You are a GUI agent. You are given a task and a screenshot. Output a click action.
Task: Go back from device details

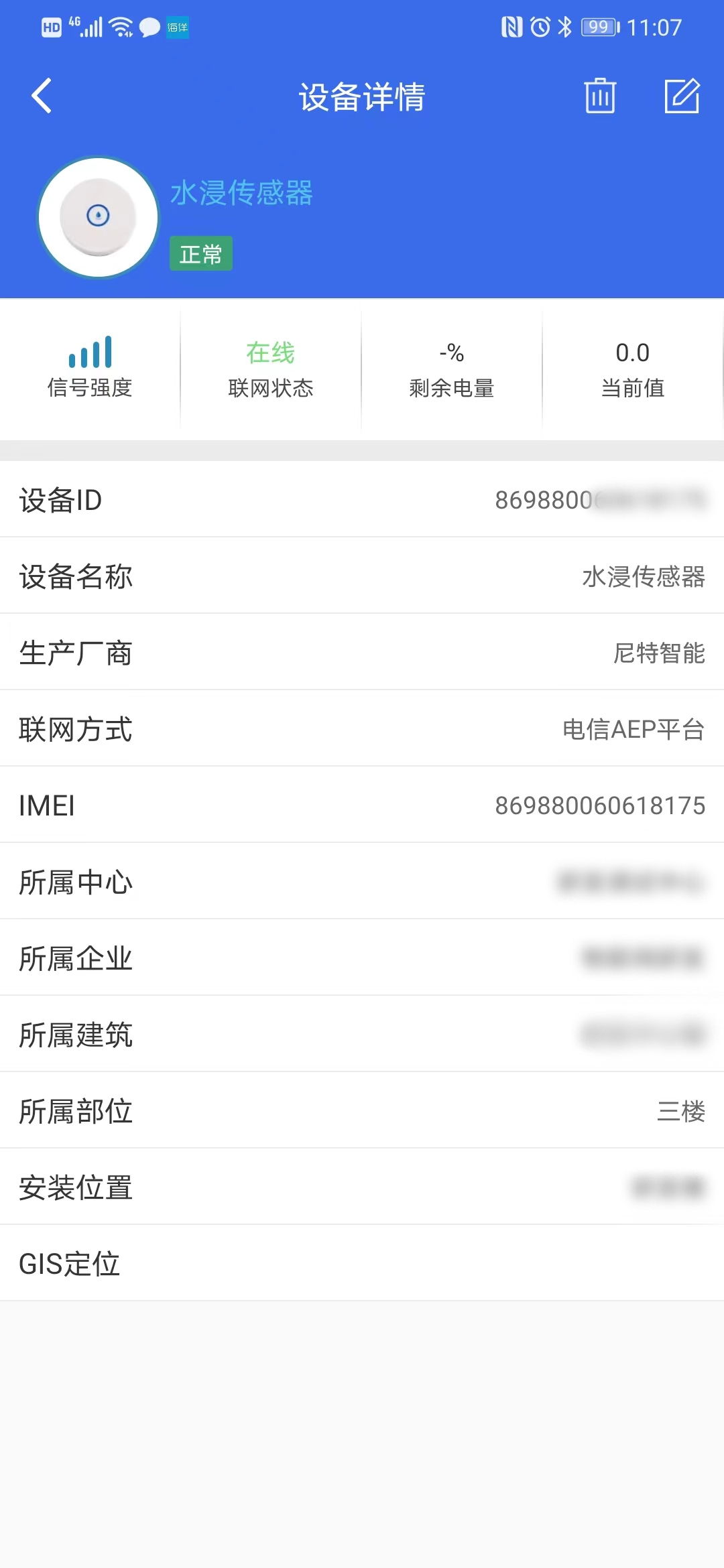42,96
